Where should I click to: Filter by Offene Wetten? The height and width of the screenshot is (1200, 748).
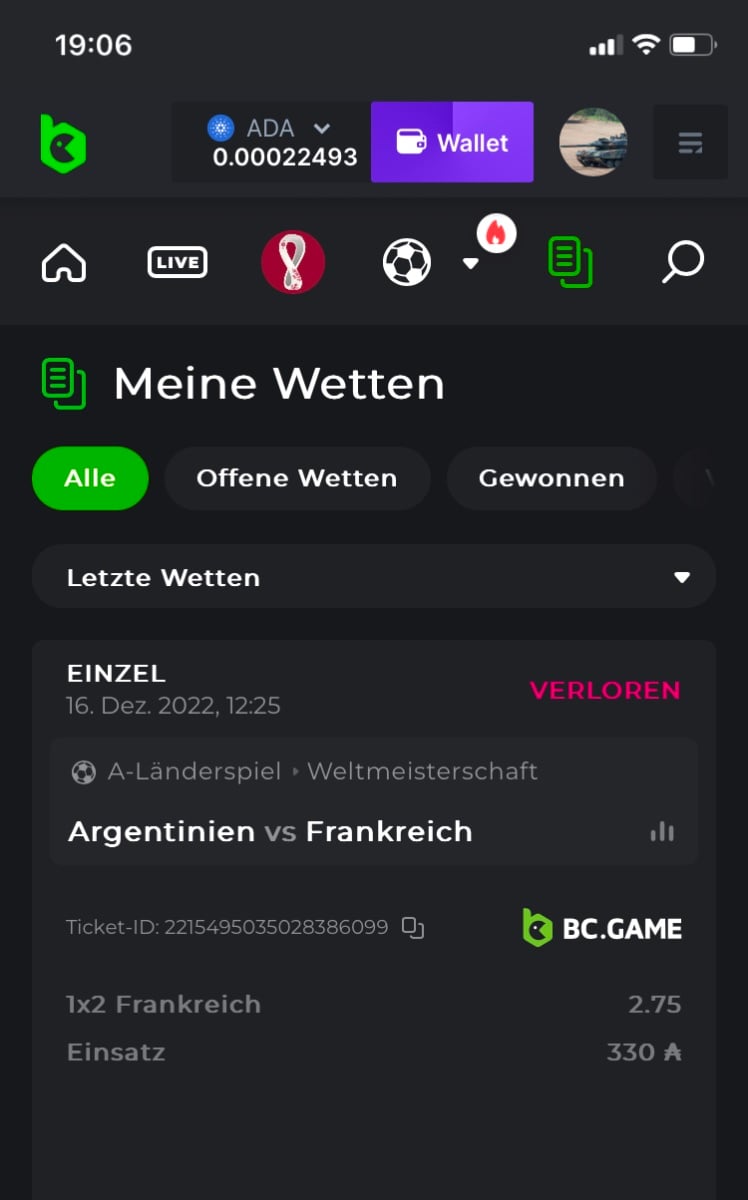[x=297, y=478]
